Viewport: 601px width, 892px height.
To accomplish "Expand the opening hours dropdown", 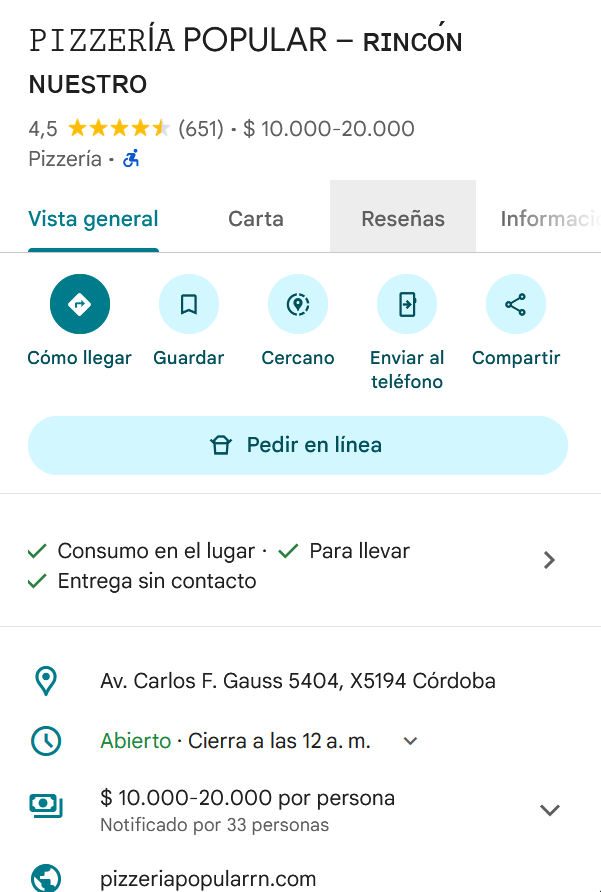I will [x=410, y=741].
